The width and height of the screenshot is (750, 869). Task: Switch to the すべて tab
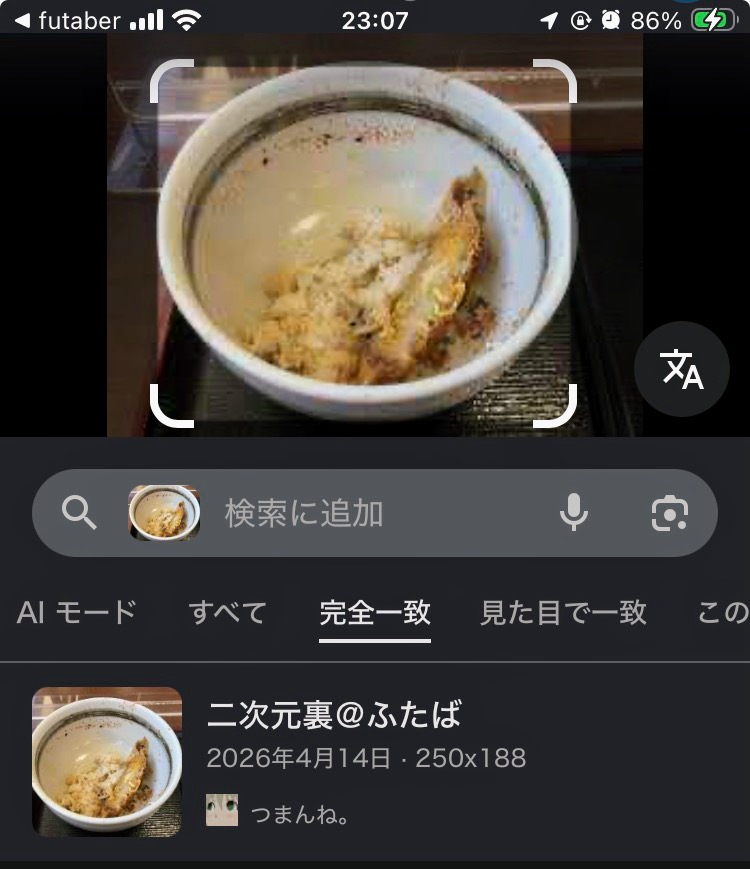point(227,612)
